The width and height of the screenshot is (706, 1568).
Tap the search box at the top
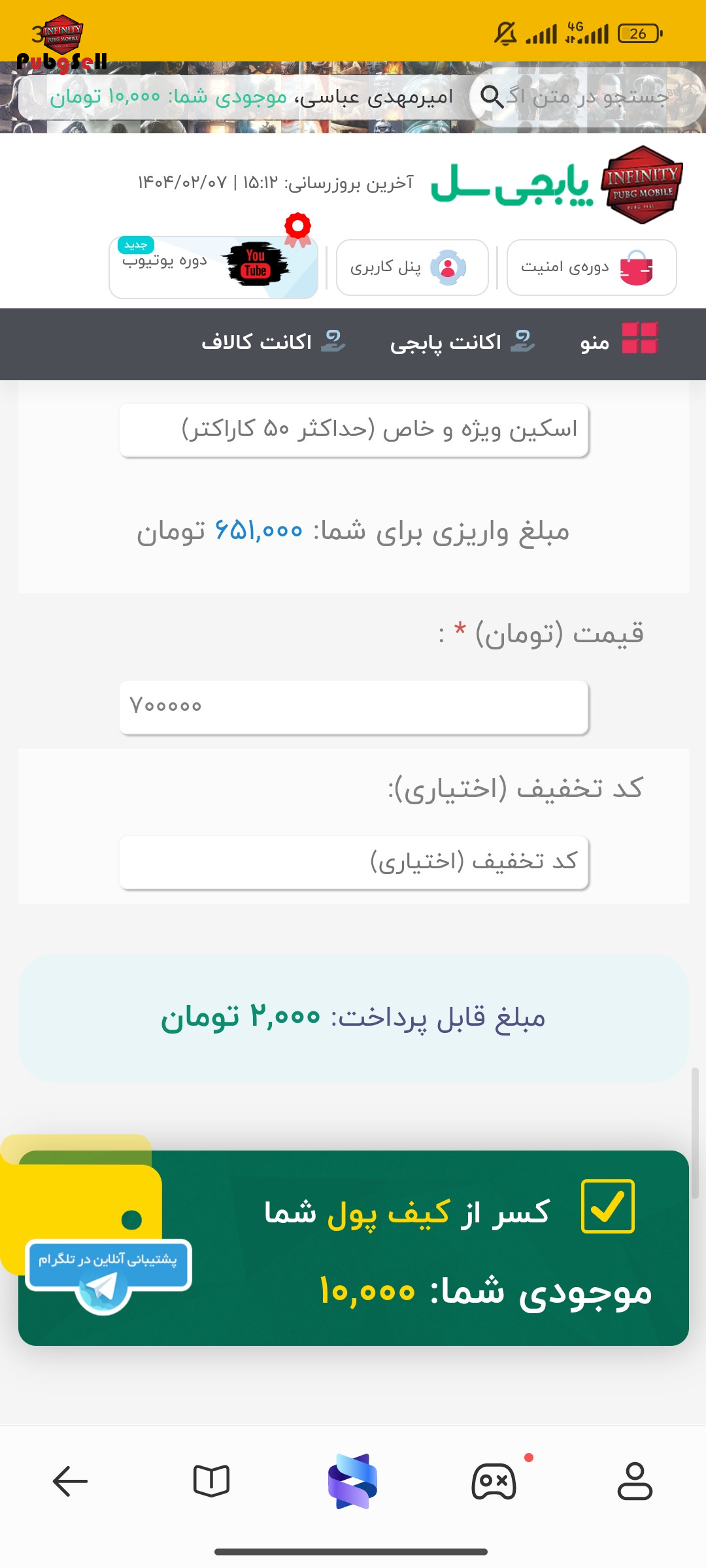586,97
